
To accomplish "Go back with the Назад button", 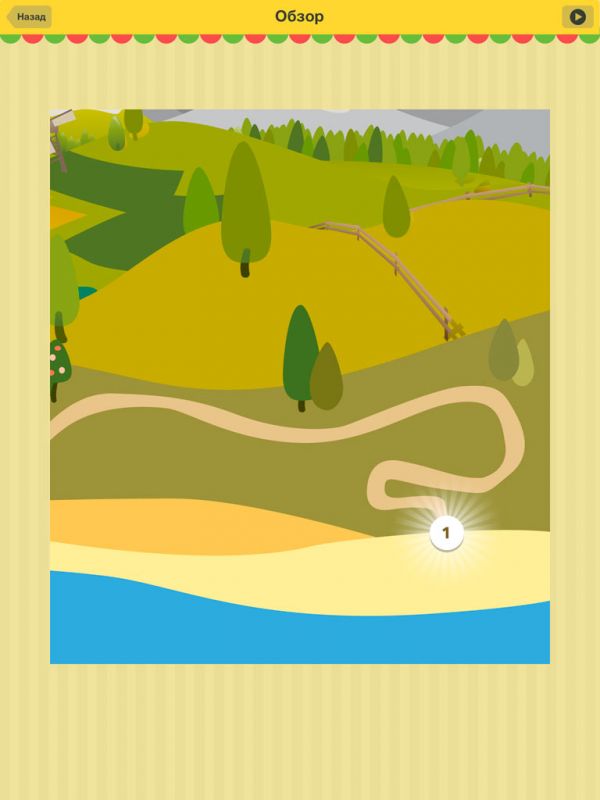I will (29, 17).
